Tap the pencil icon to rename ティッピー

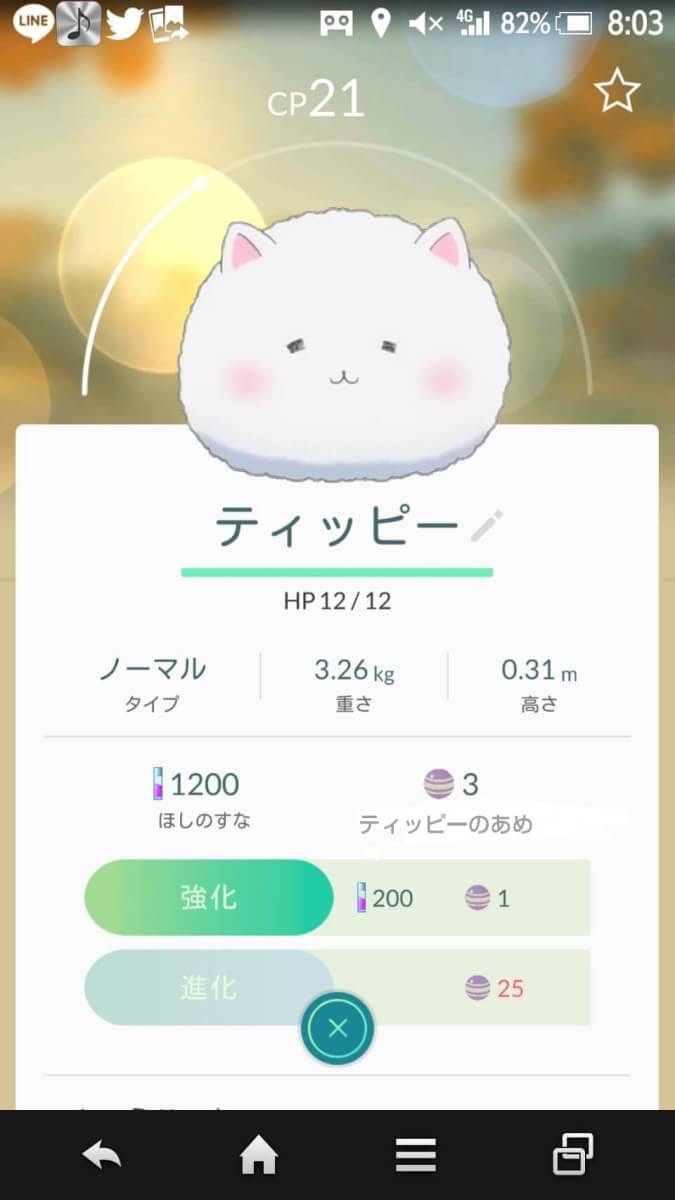[x=487, y=525]
